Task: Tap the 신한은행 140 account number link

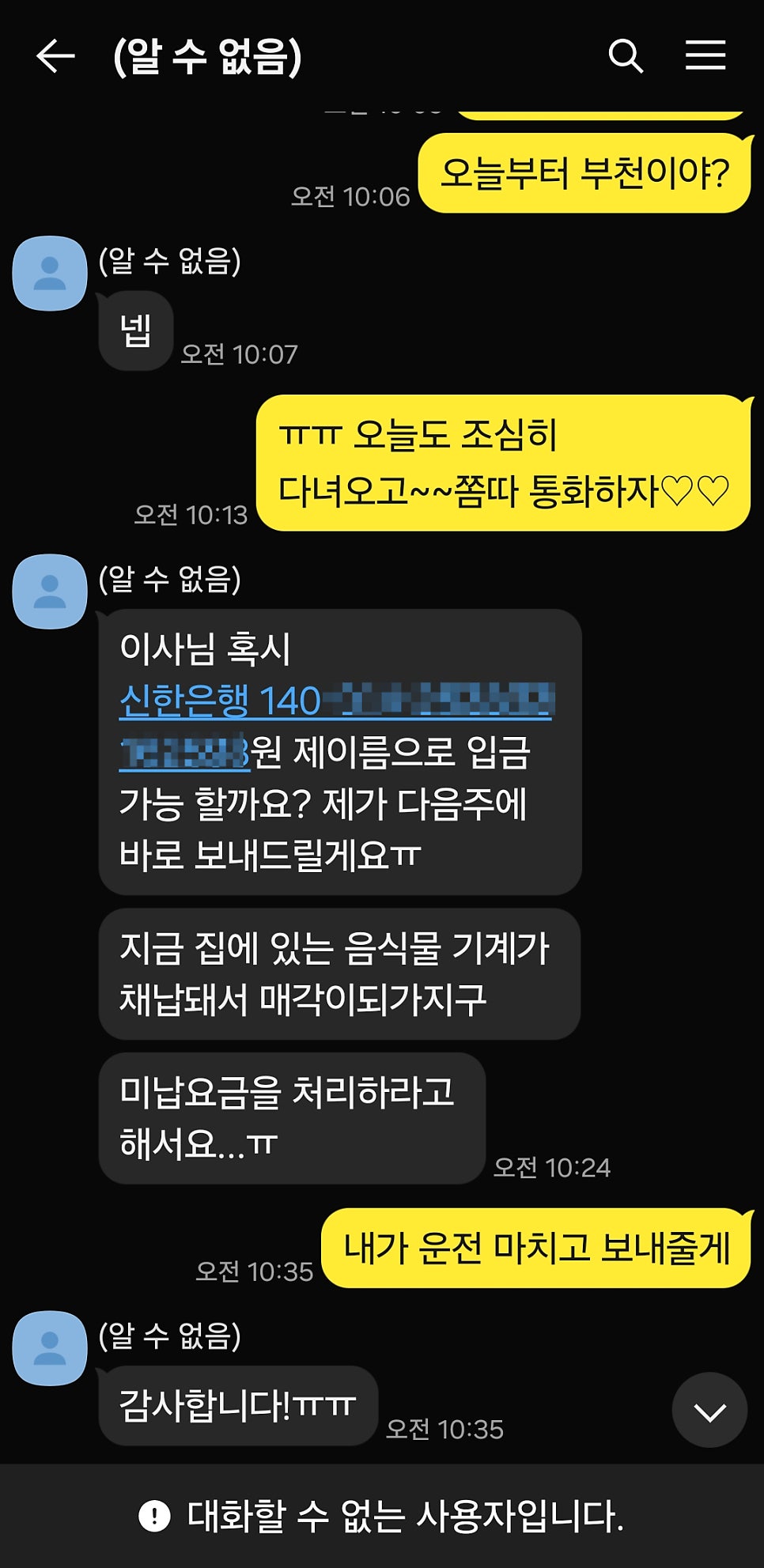Action: click(x=335, y=701)
